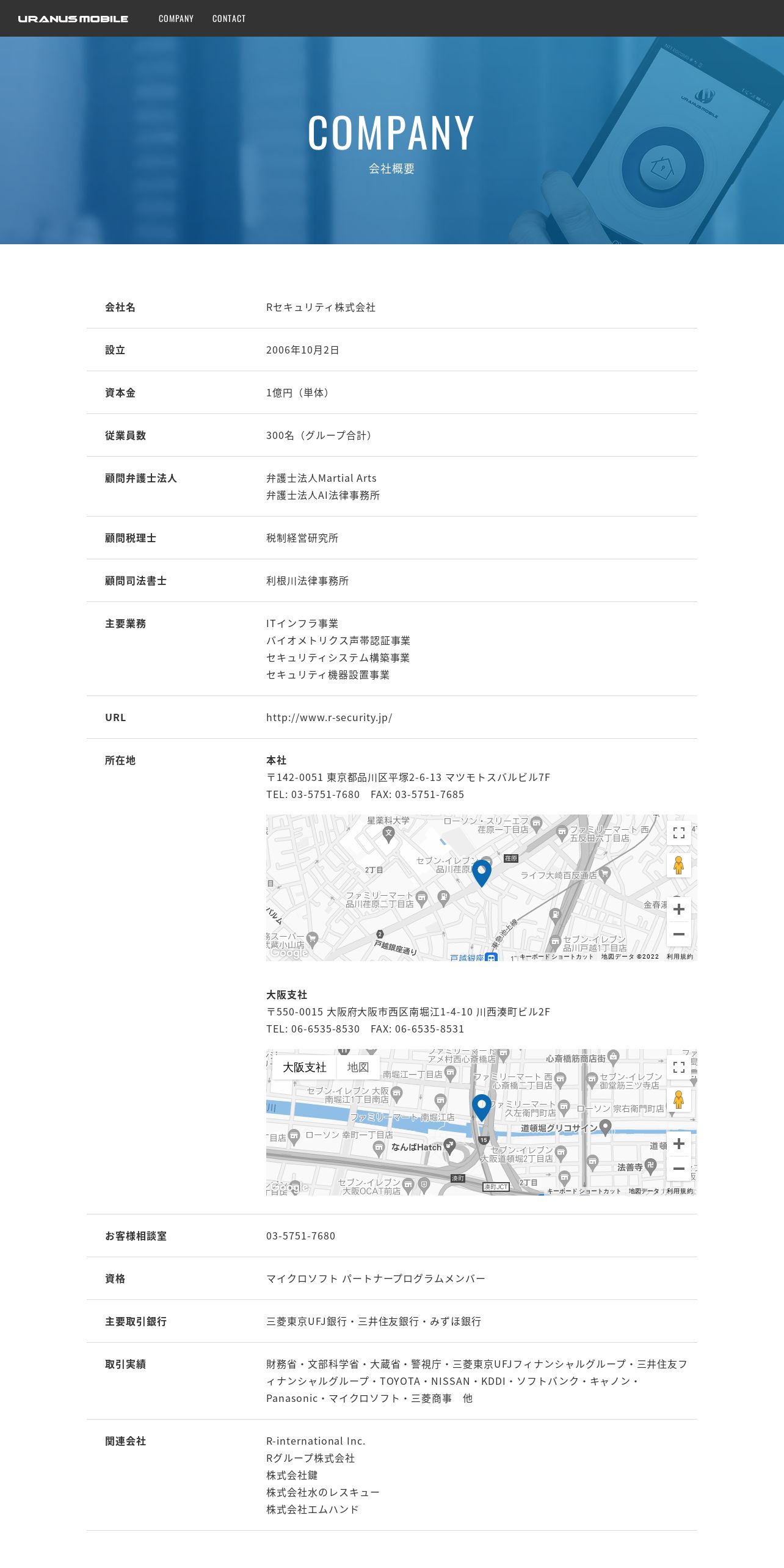Screen dimensions: 784x1568
Task: Zoom out on the Osaka branch map
Action: point(678,1169)
